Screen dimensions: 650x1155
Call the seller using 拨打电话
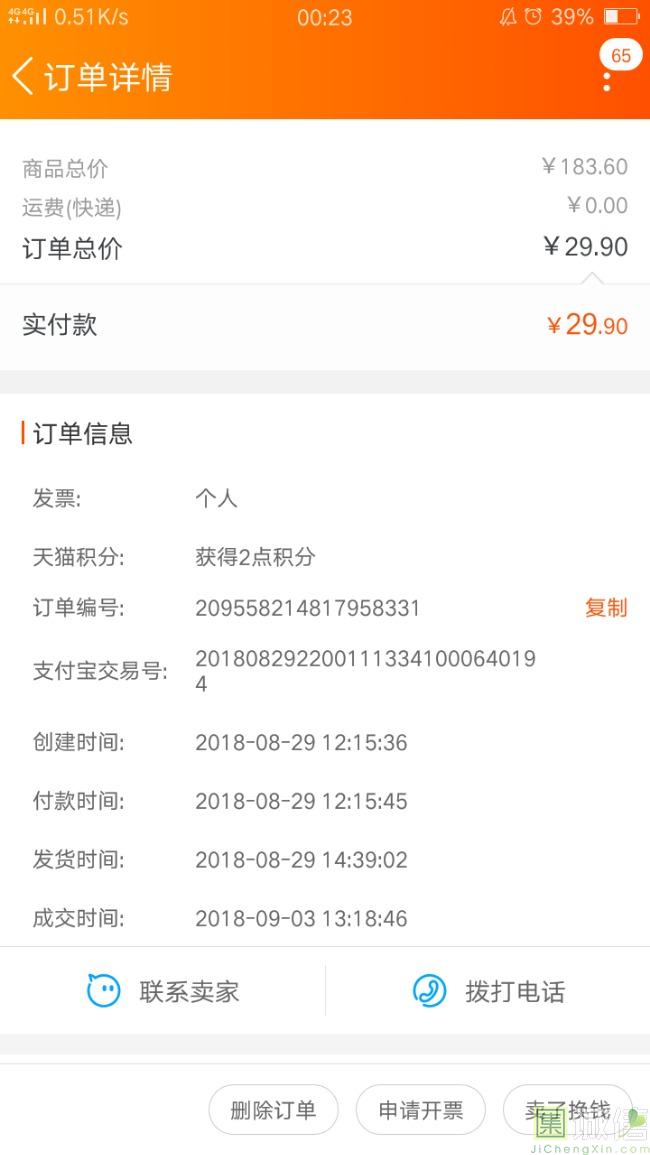pyautogui.click(x=489, y=991)
